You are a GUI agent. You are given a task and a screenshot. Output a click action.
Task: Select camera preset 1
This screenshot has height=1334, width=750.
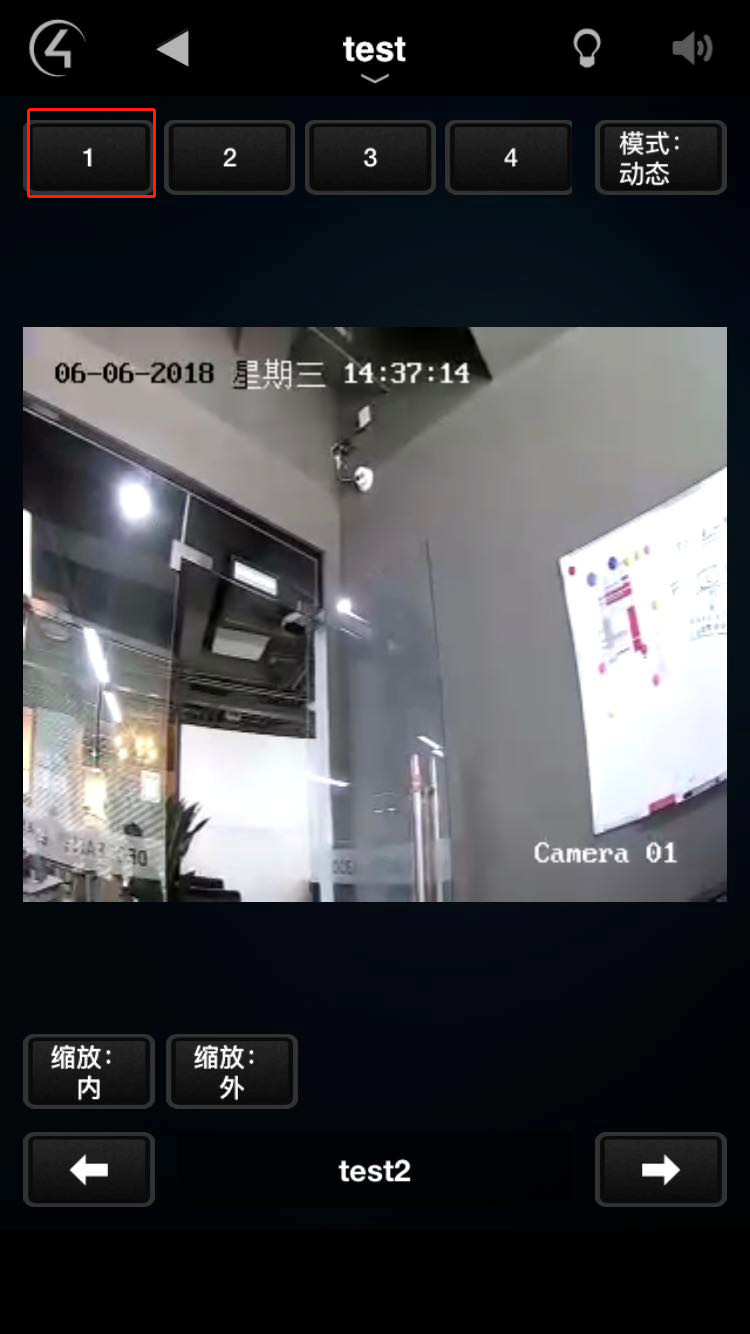click(89, 157)
